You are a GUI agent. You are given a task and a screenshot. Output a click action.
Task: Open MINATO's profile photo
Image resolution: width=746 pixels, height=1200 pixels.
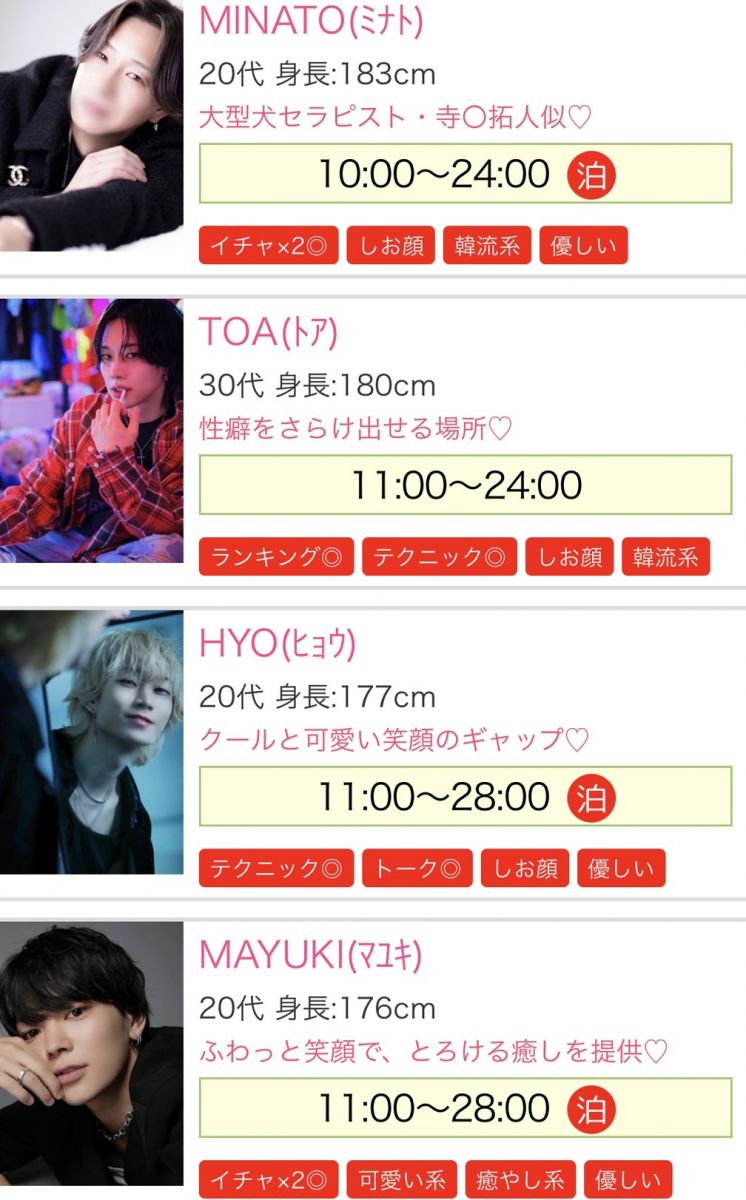point(92,125)
